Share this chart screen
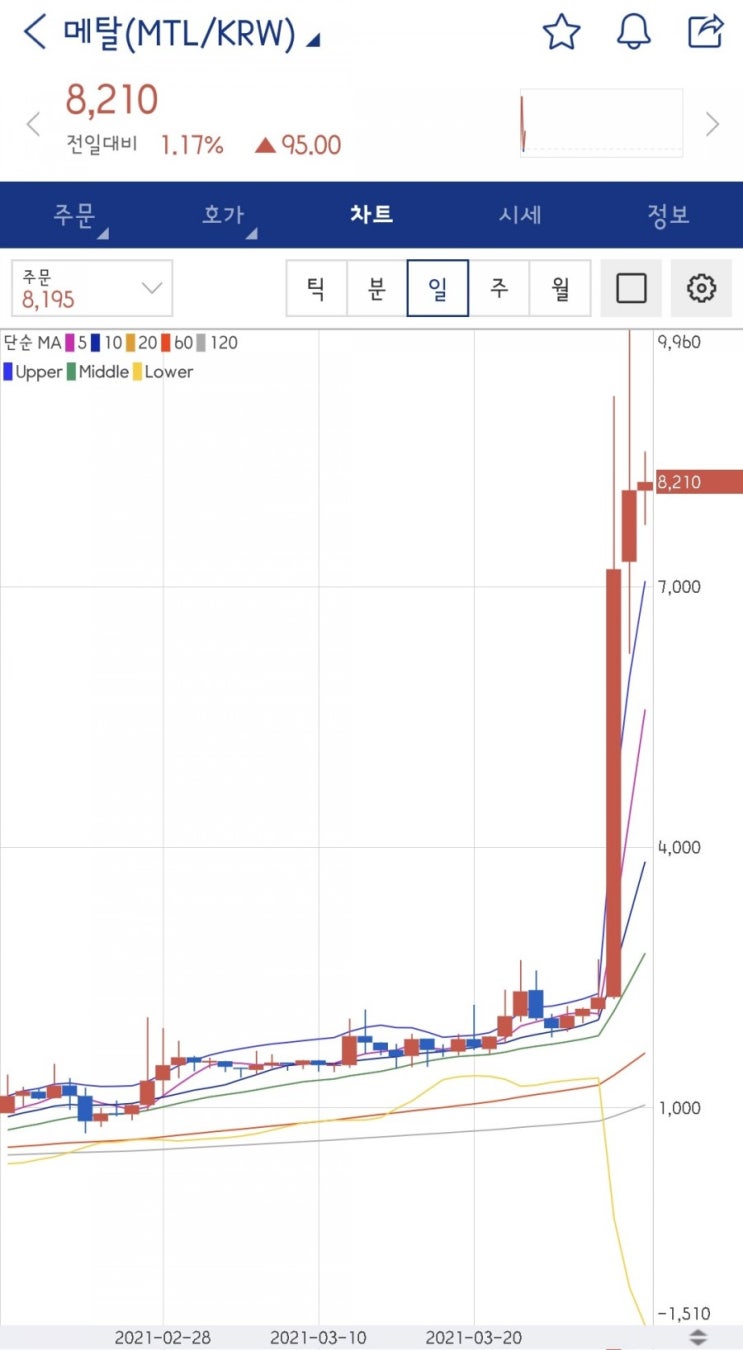The width and height of the screenshot is (743, 1350). 706,32
